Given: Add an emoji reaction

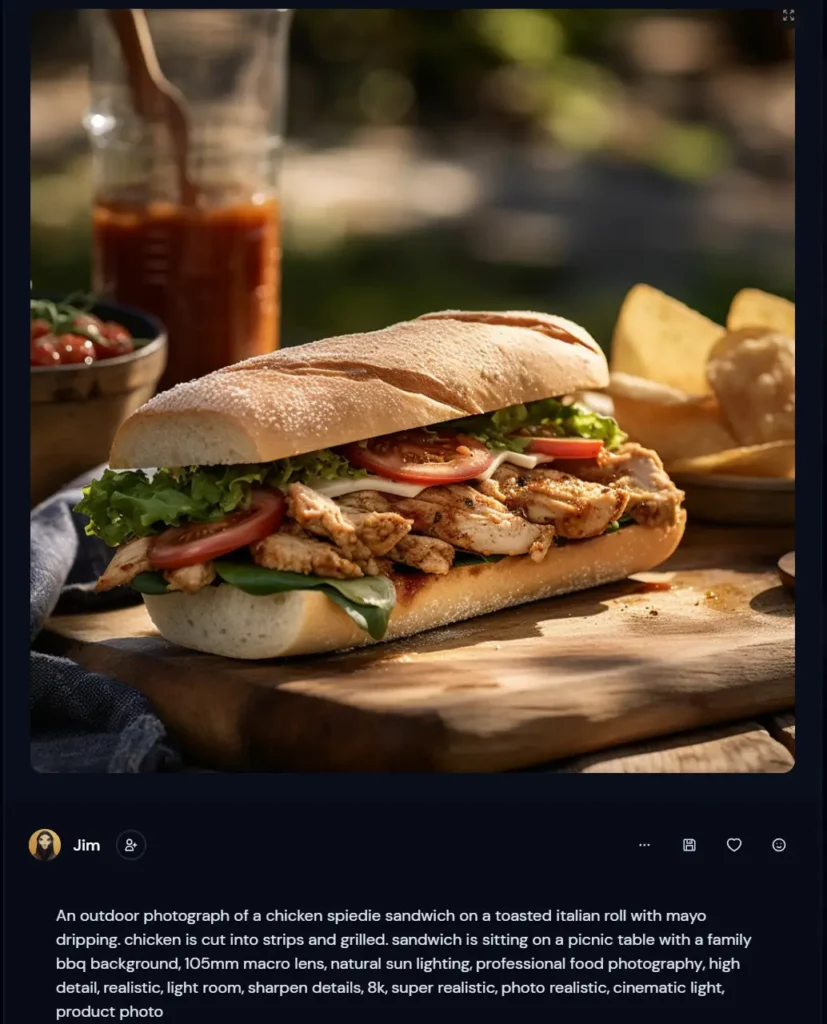Looking at the screenshot, I should 779,845.
